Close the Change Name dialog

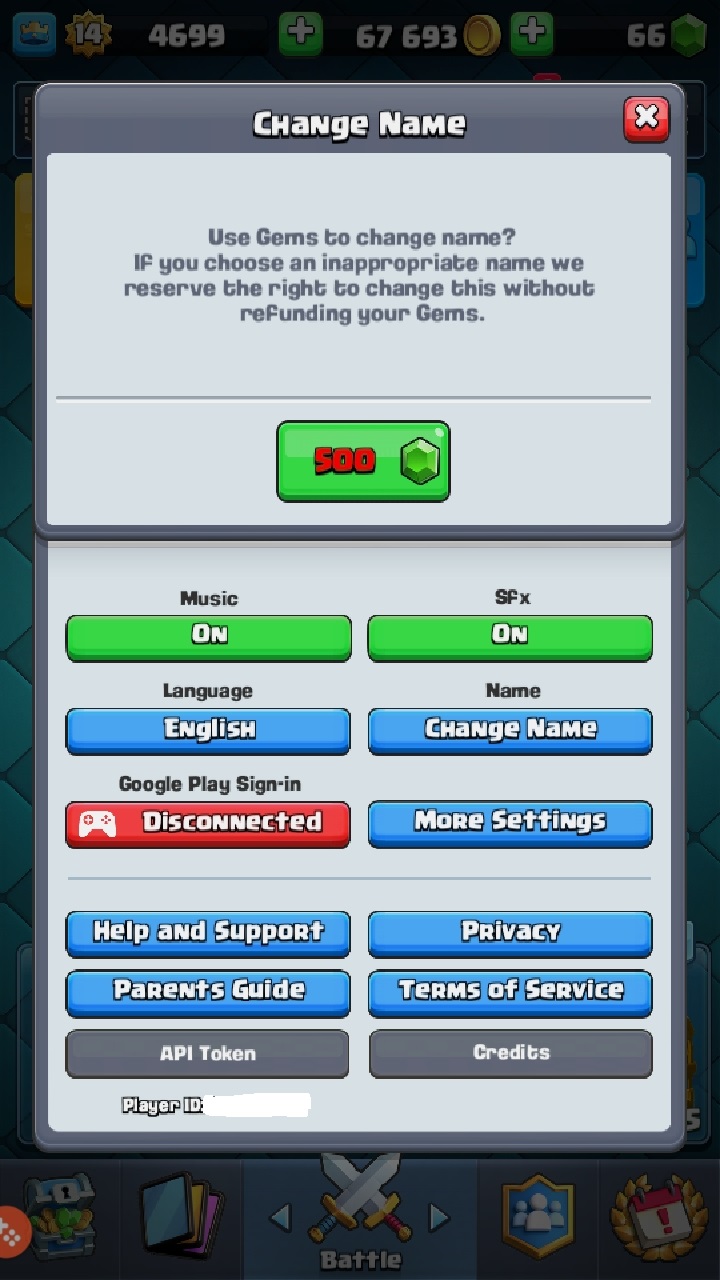point(646,119)
